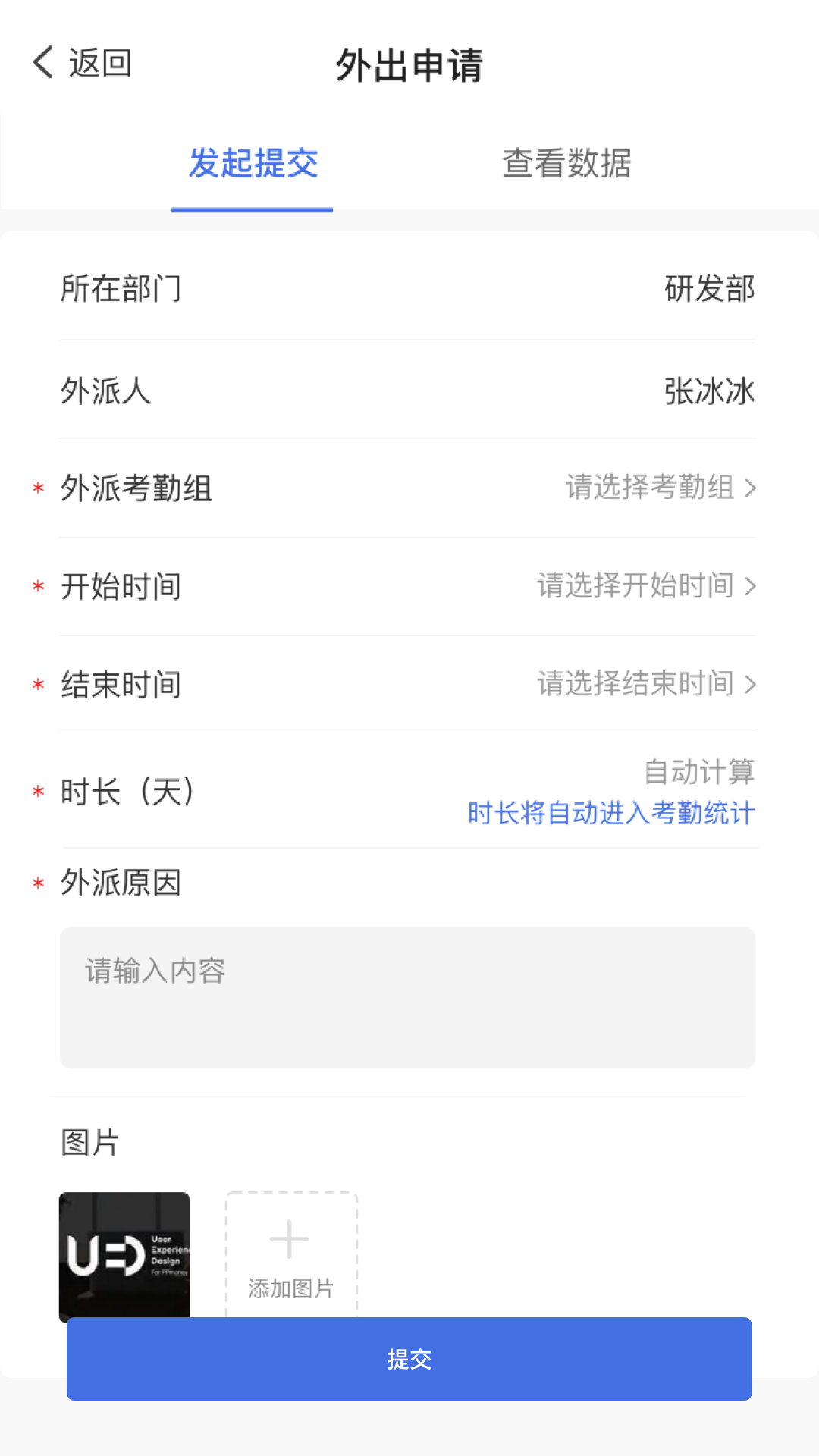Submit the form with 提交

[x=409, y=1359]
